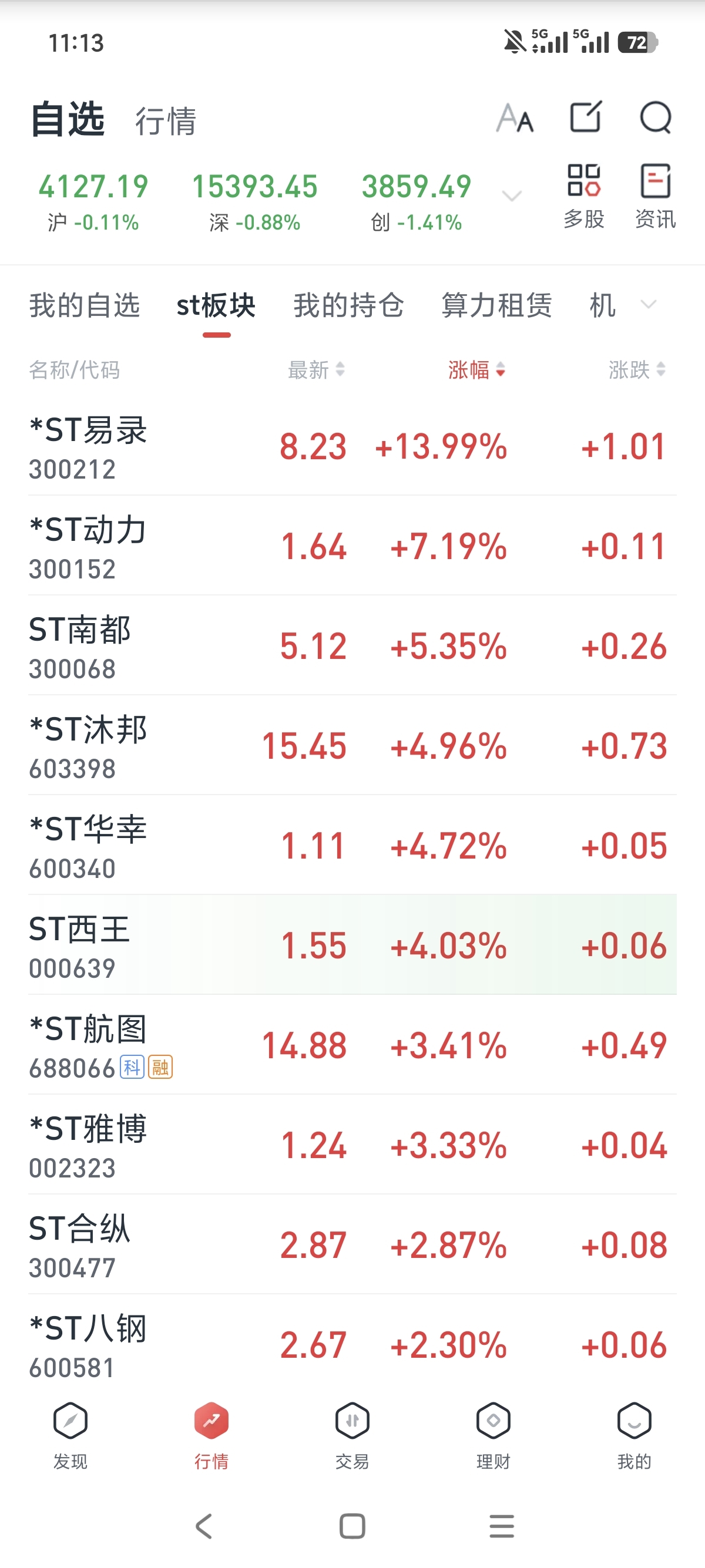Viewport: 705px width, 1568px height.
Task: Open *ST易录 300212 stock details
Action: pyautogui.click(x=352, y=446)
